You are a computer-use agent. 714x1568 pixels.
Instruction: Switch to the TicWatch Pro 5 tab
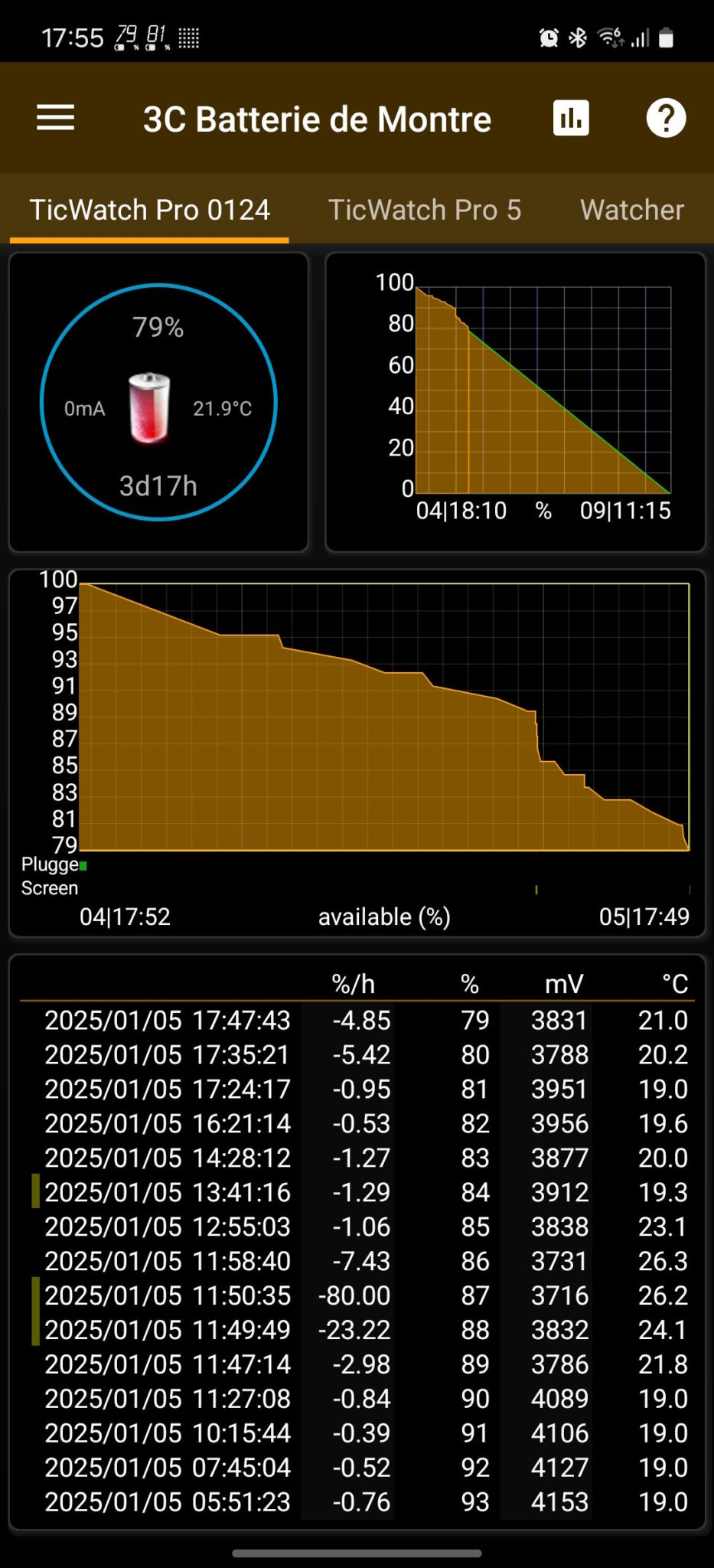(x=425, y=210)
